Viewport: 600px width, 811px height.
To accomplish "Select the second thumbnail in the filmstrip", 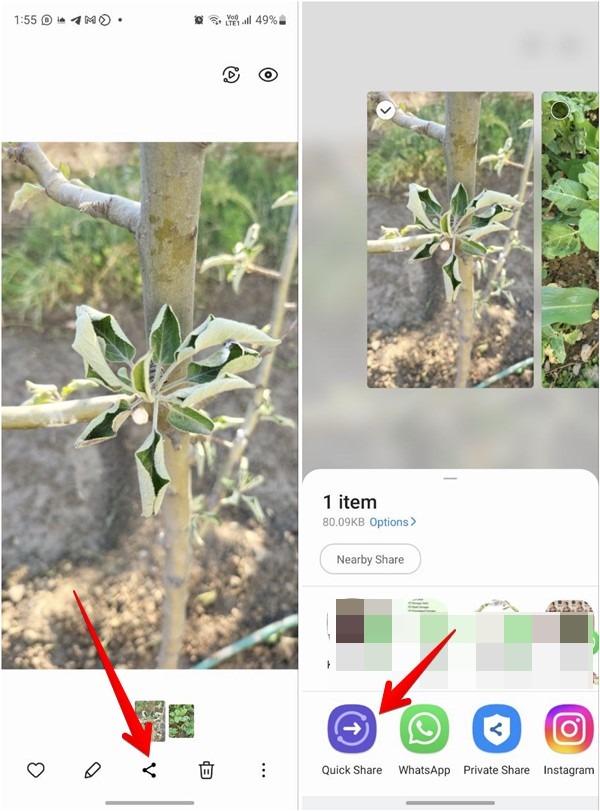I will 181,721.
